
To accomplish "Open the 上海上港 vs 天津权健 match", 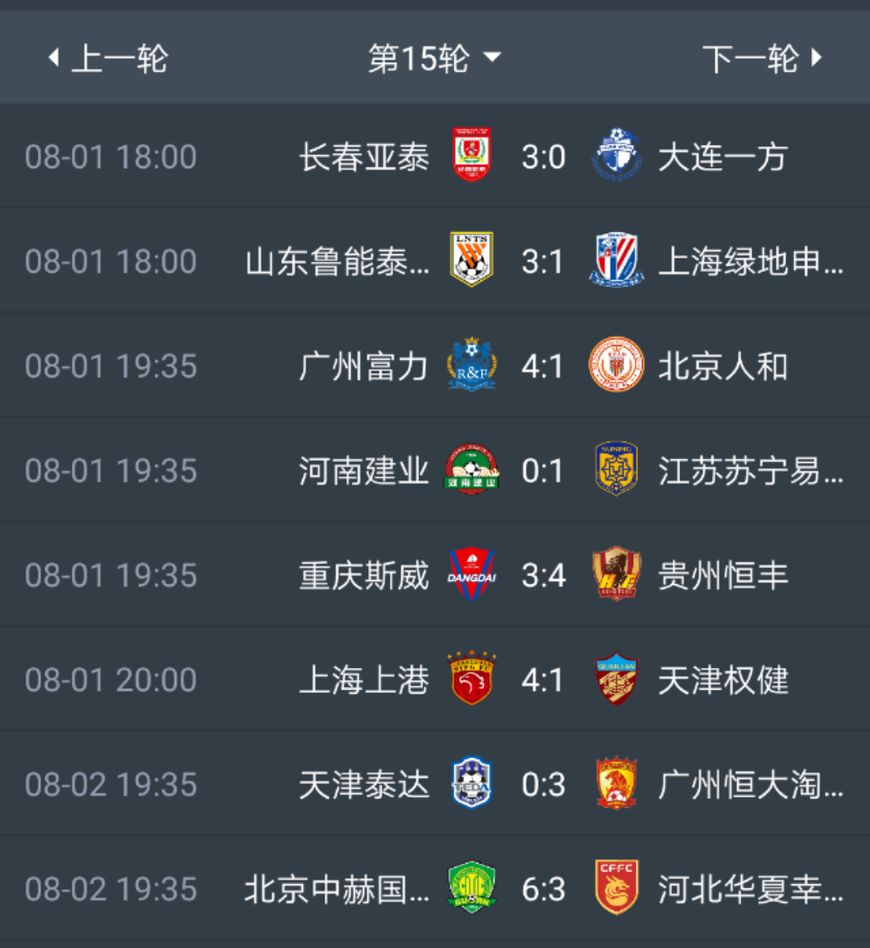I will pos(543,680).
